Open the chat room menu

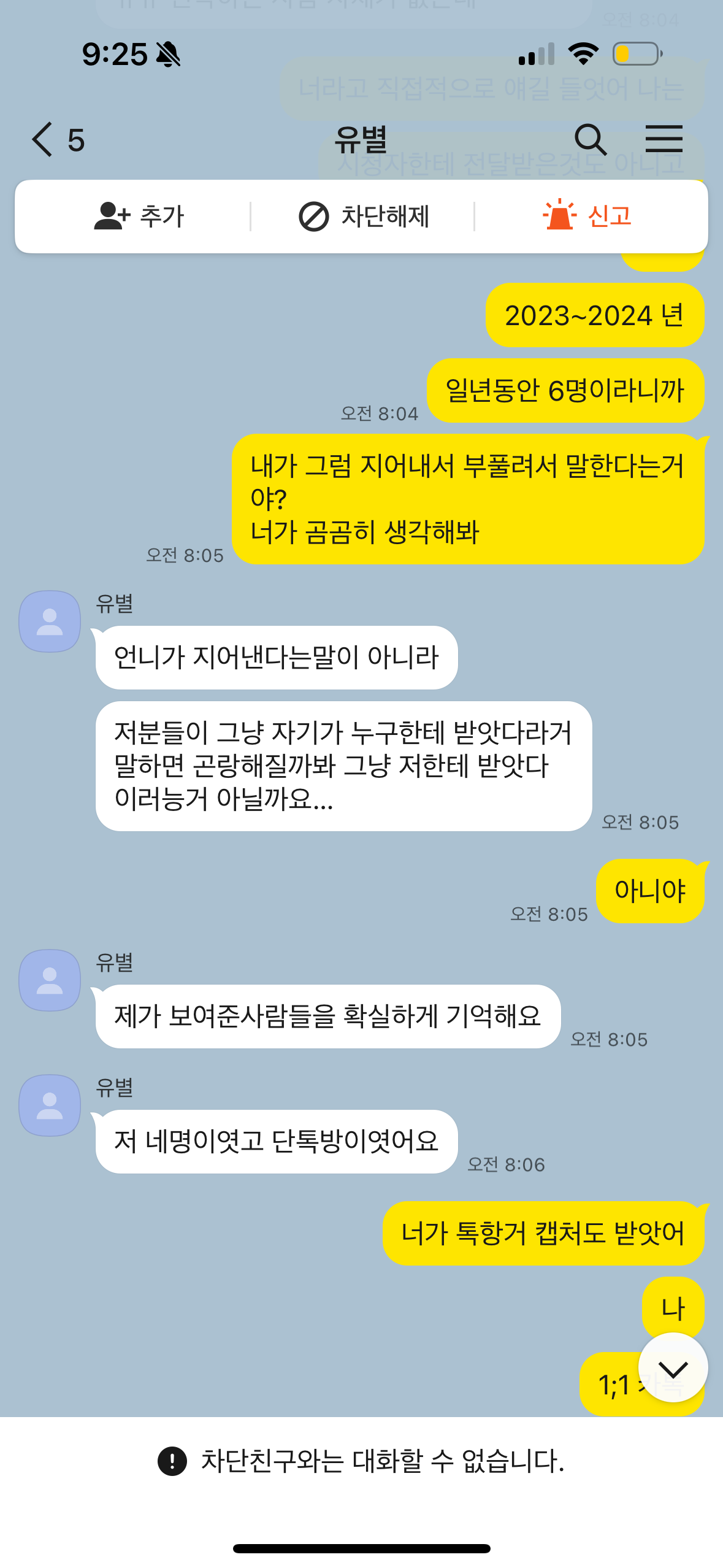[x=664, y=139]
